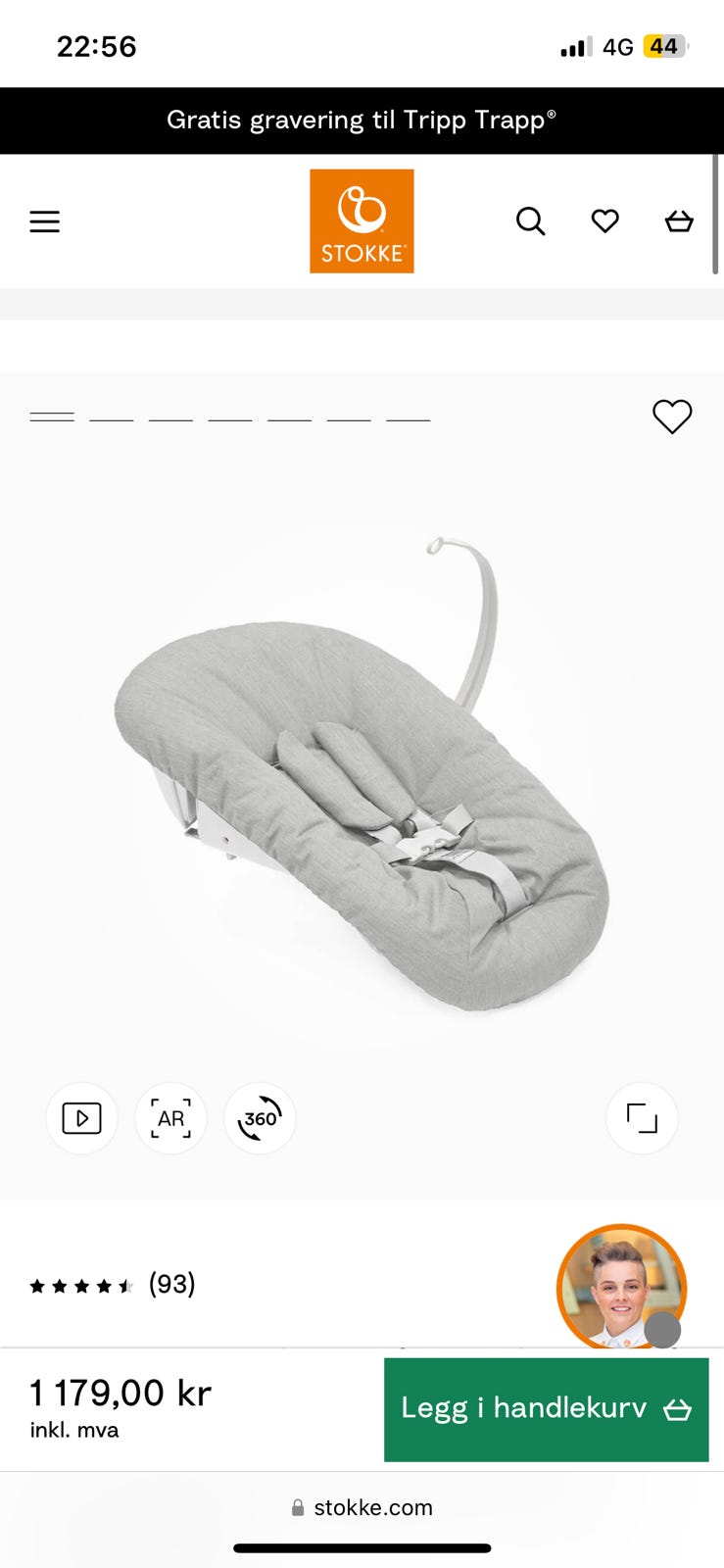Open the chat assistant avatar
The width and height of the screenshot is (724, 1568).
(x=621, y=1288)
